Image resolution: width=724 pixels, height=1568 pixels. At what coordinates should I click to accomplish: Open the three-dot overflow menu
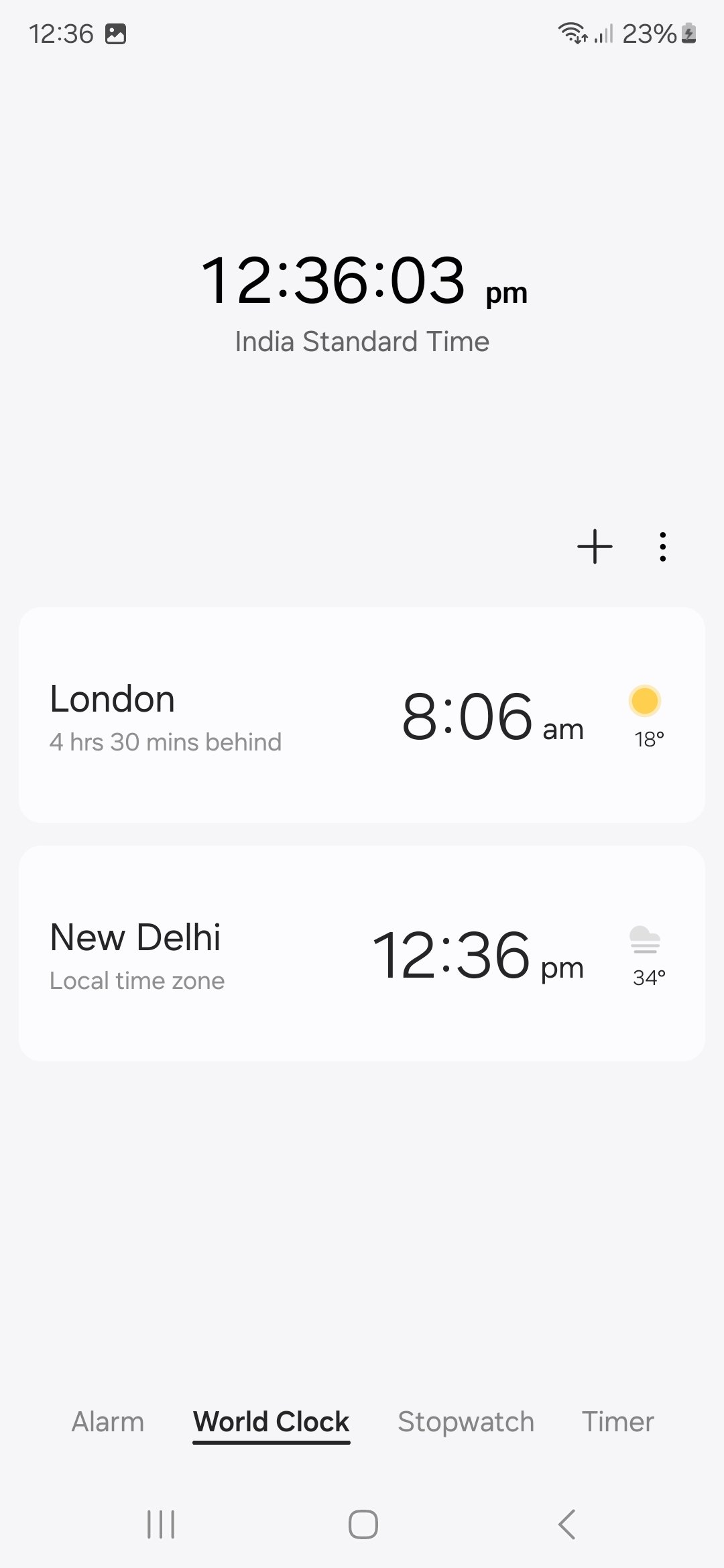point(662,547)
